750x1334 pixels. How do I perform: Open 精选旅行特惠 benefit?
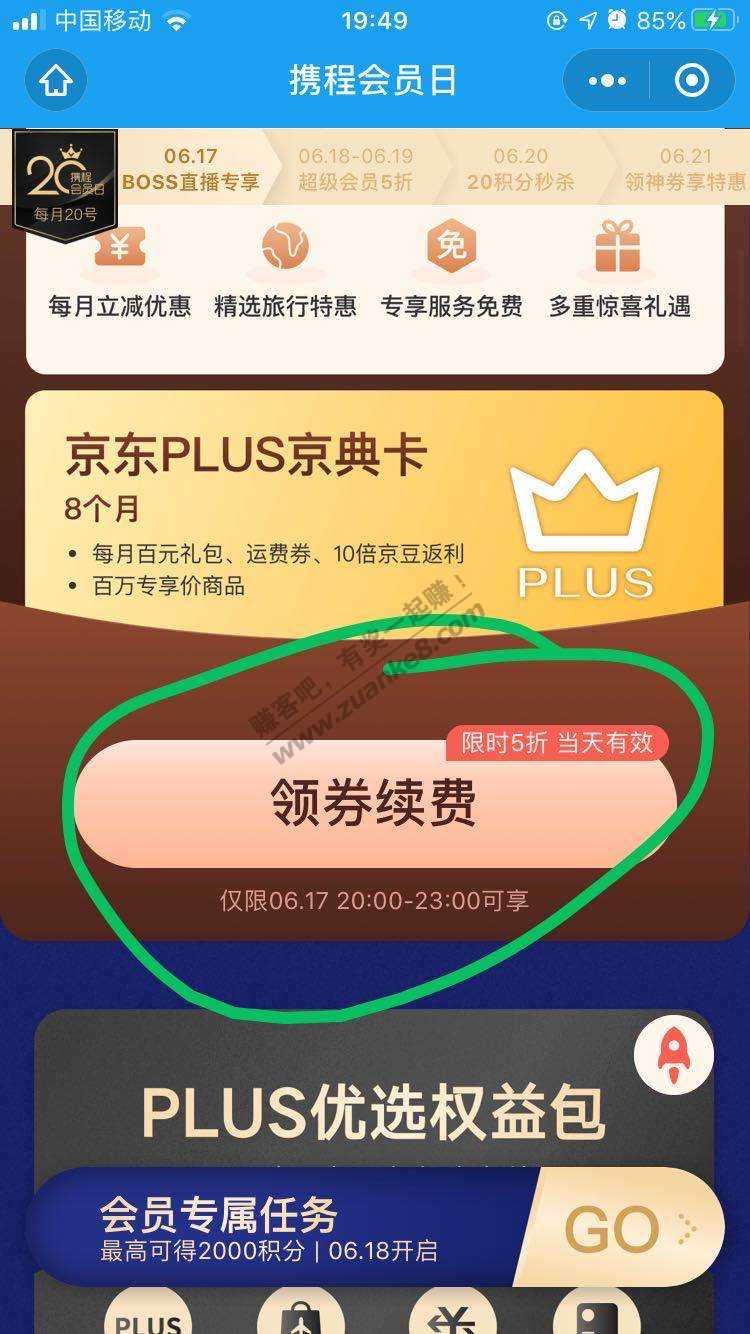click(x=285, y=270)
